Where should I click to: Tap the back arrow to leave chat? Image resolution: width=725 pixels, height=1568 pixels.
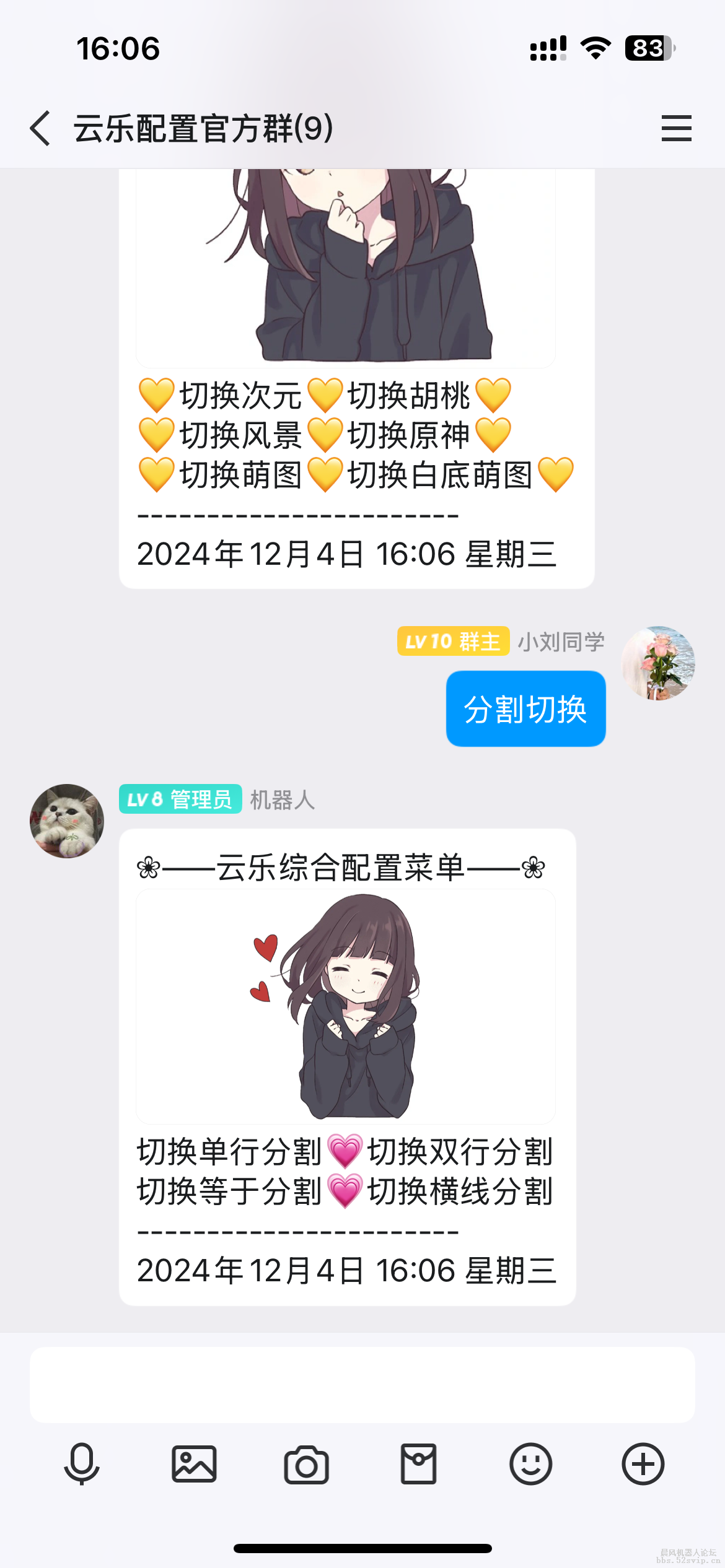(x=40, y=127)
